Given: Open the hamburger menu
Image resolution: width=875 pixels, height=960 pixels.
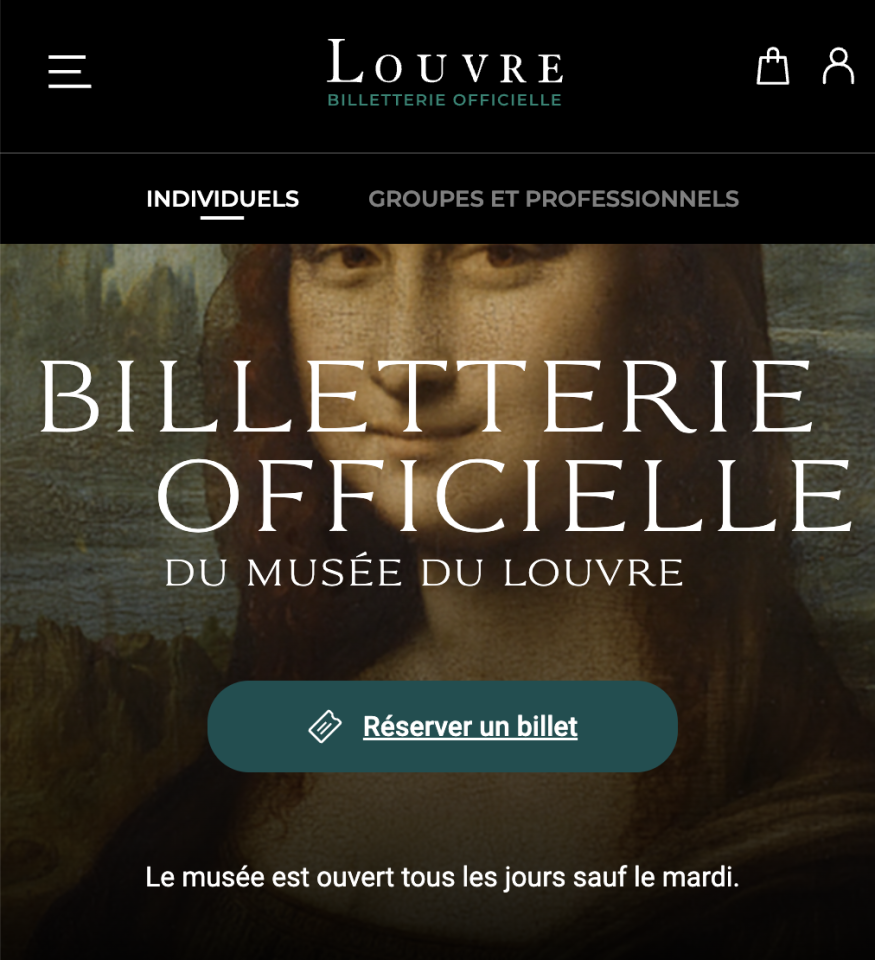Looking at the screenshot, I should tap(69, 71).
